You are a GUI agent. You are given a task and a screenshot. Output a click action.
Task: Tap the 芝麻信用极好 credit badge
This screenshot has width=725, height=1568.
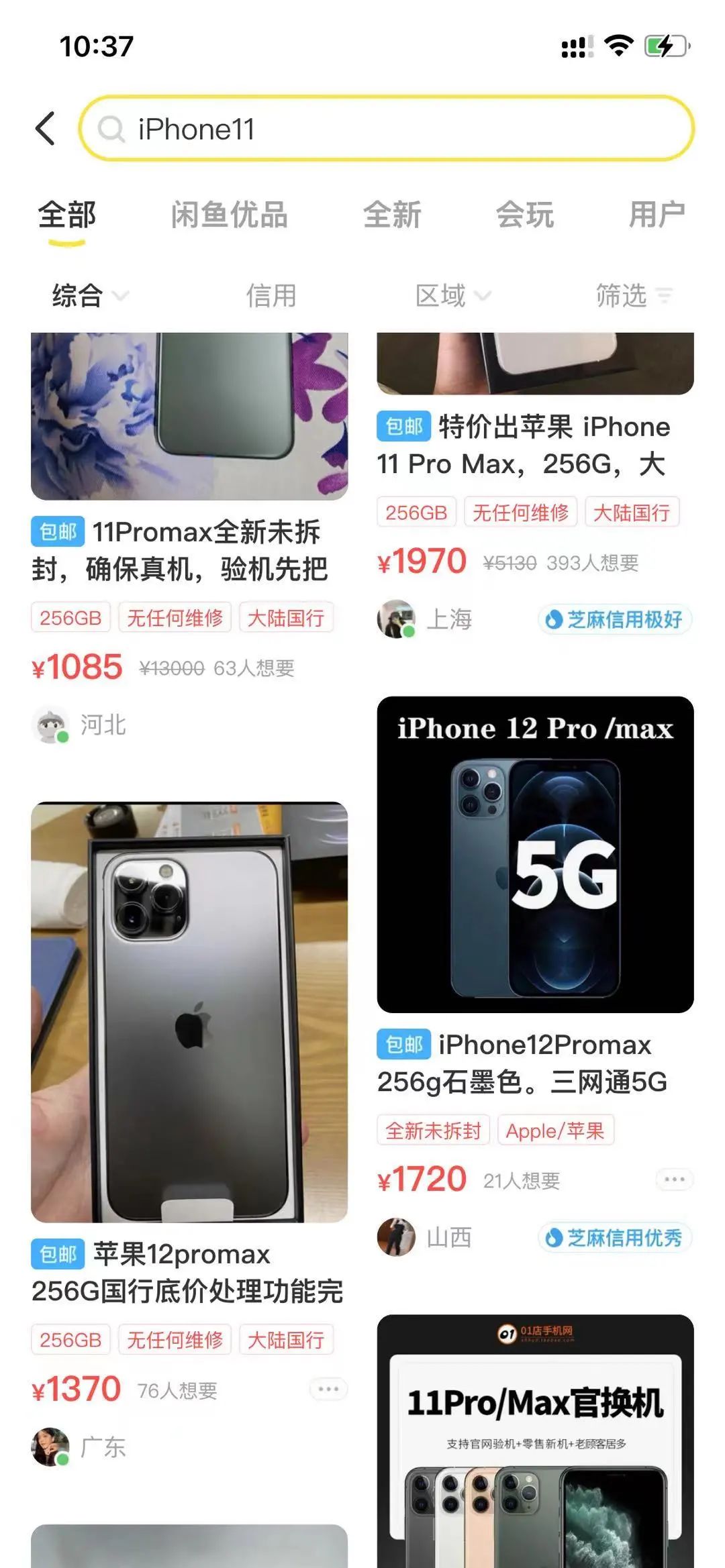pyautogui.click(x=615, y=619)
